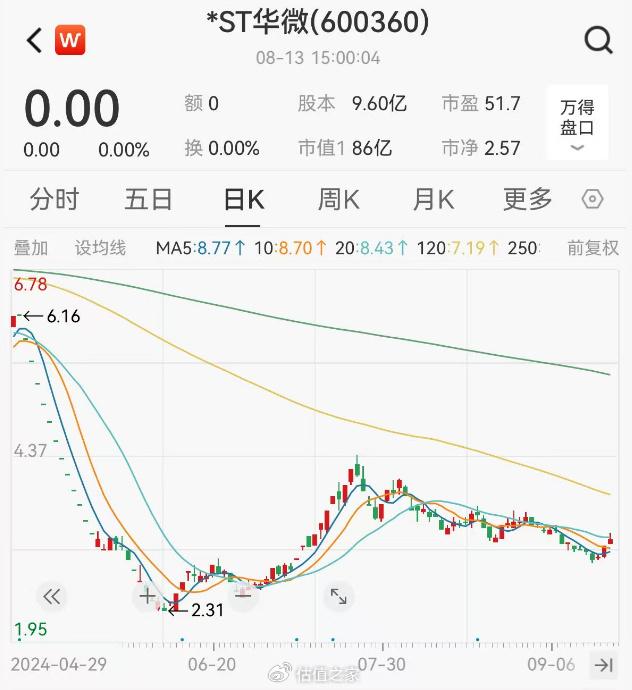Show the 周K weekly chart
The width and height of the screenshot is (632, 690).
[338, 200]
